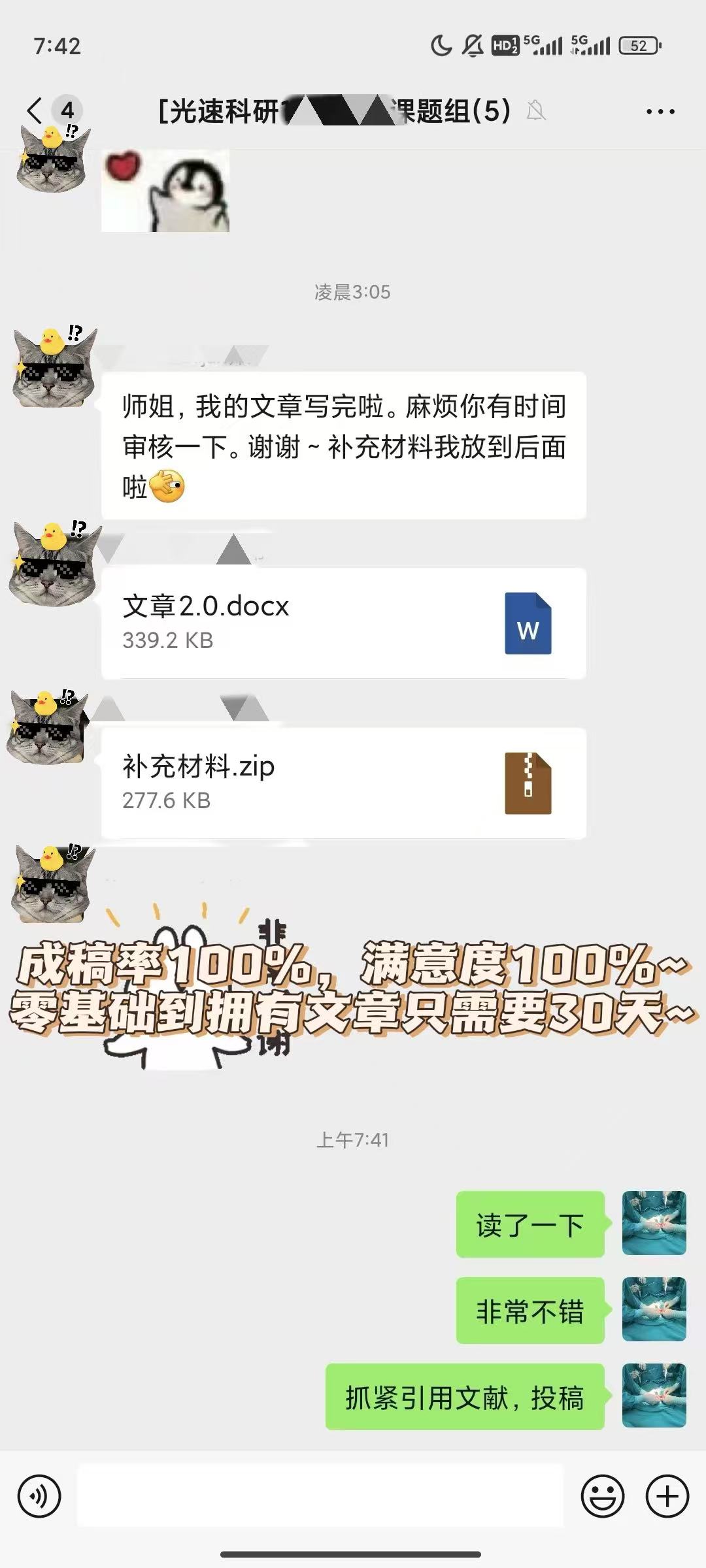
Task: Open the 文章2.0.docx file
Action: [343, 623]
